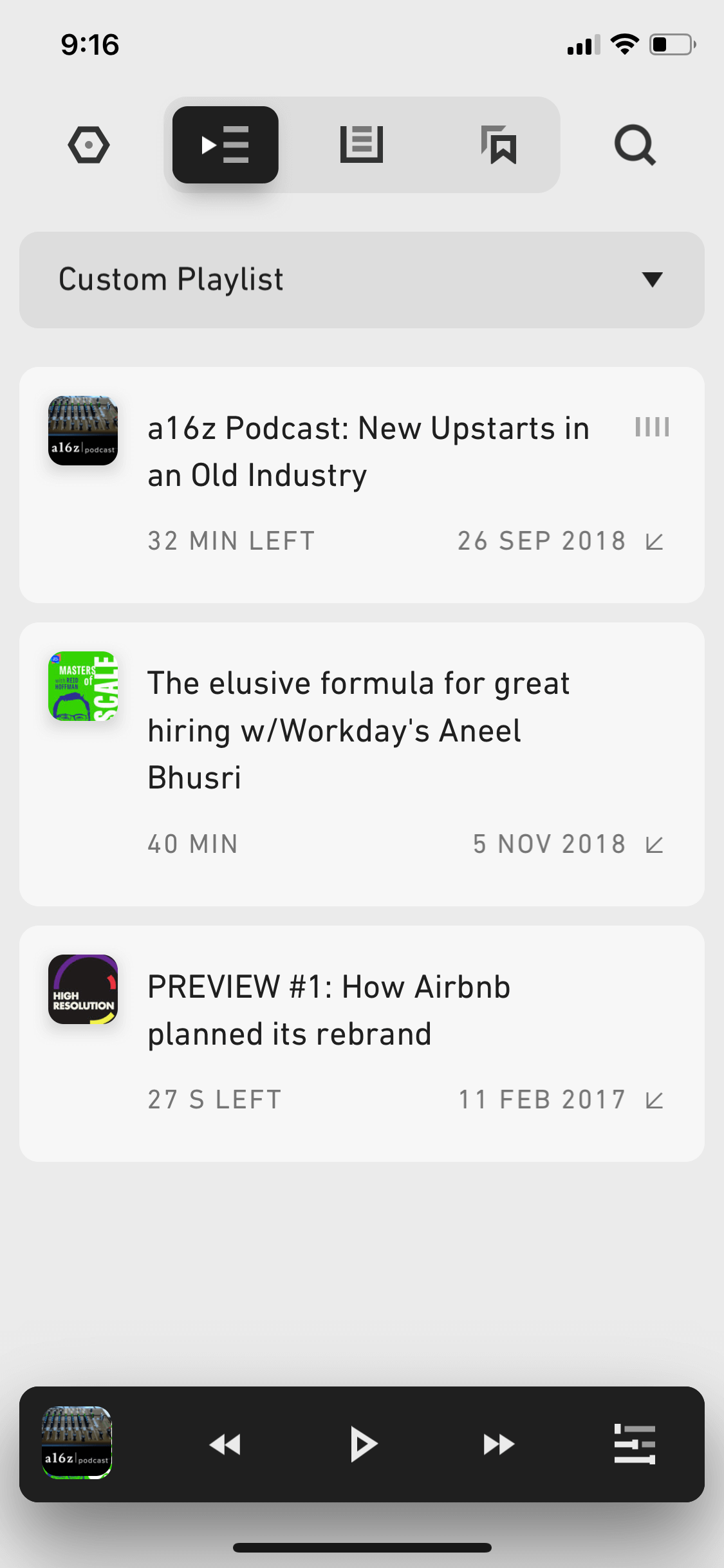Switch to the episodes feed tab
Image resolution: width=724 pixels, height=1568 pixels.
pos(362,145)
